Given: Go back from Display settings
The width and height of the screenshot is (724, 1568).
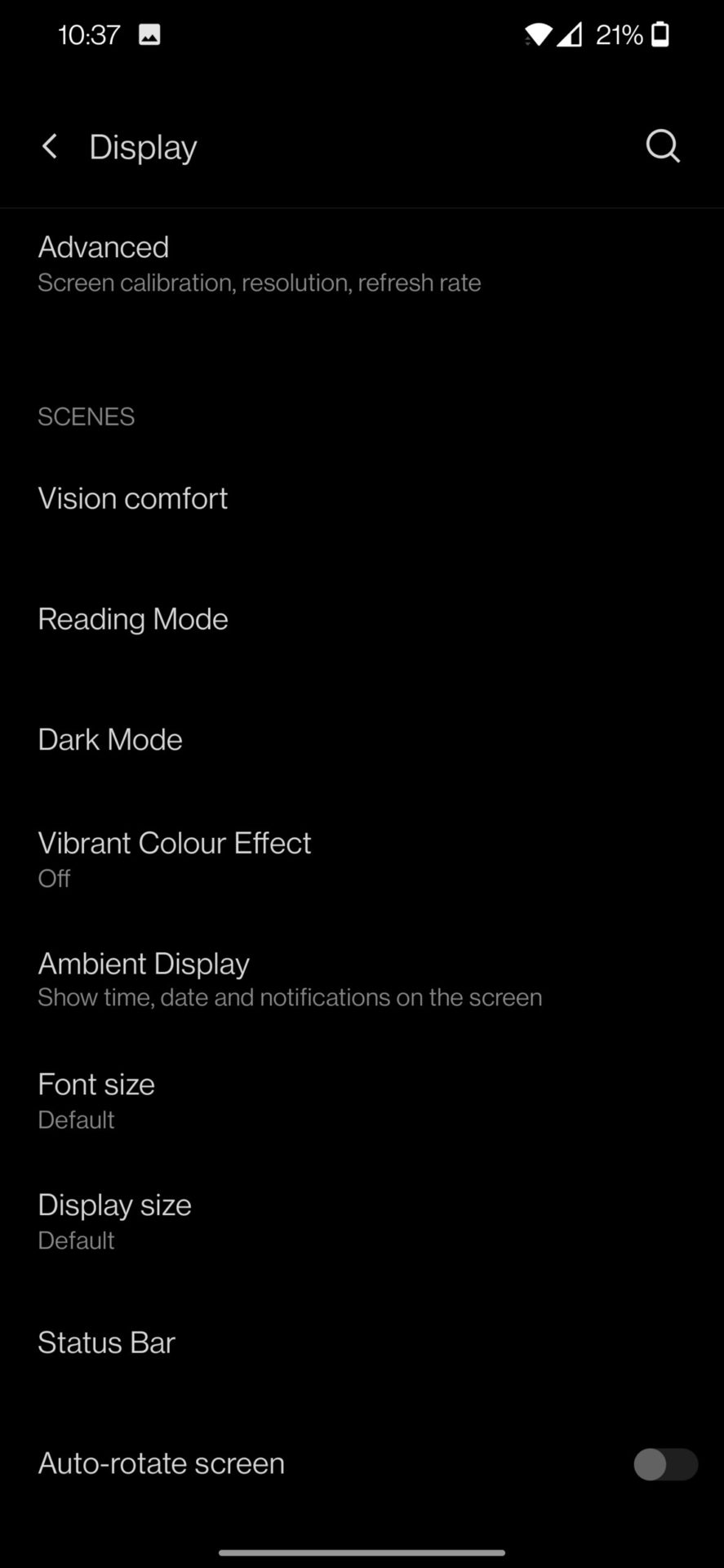Looking at the screenshot, I should 50,147.
